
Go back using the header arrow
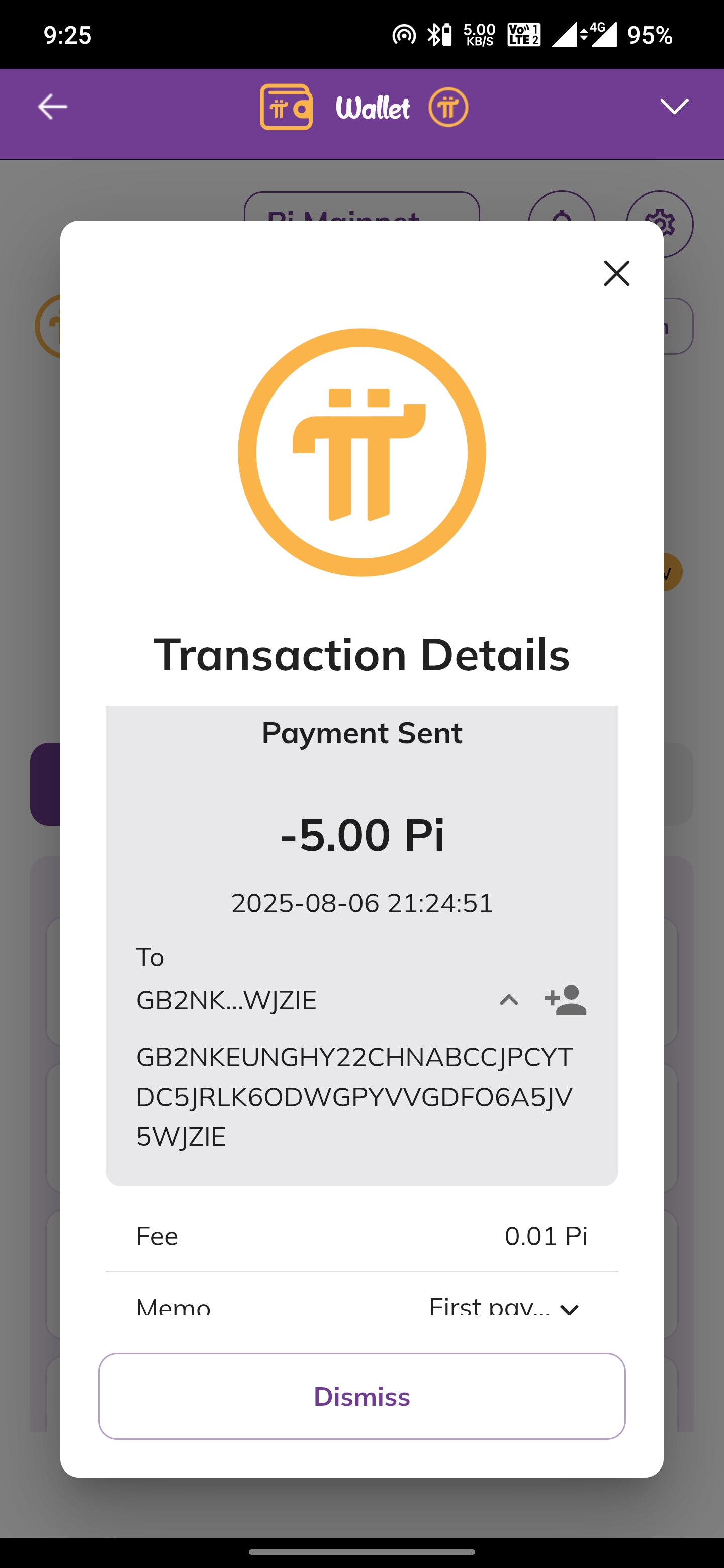(x=52, y=107)
